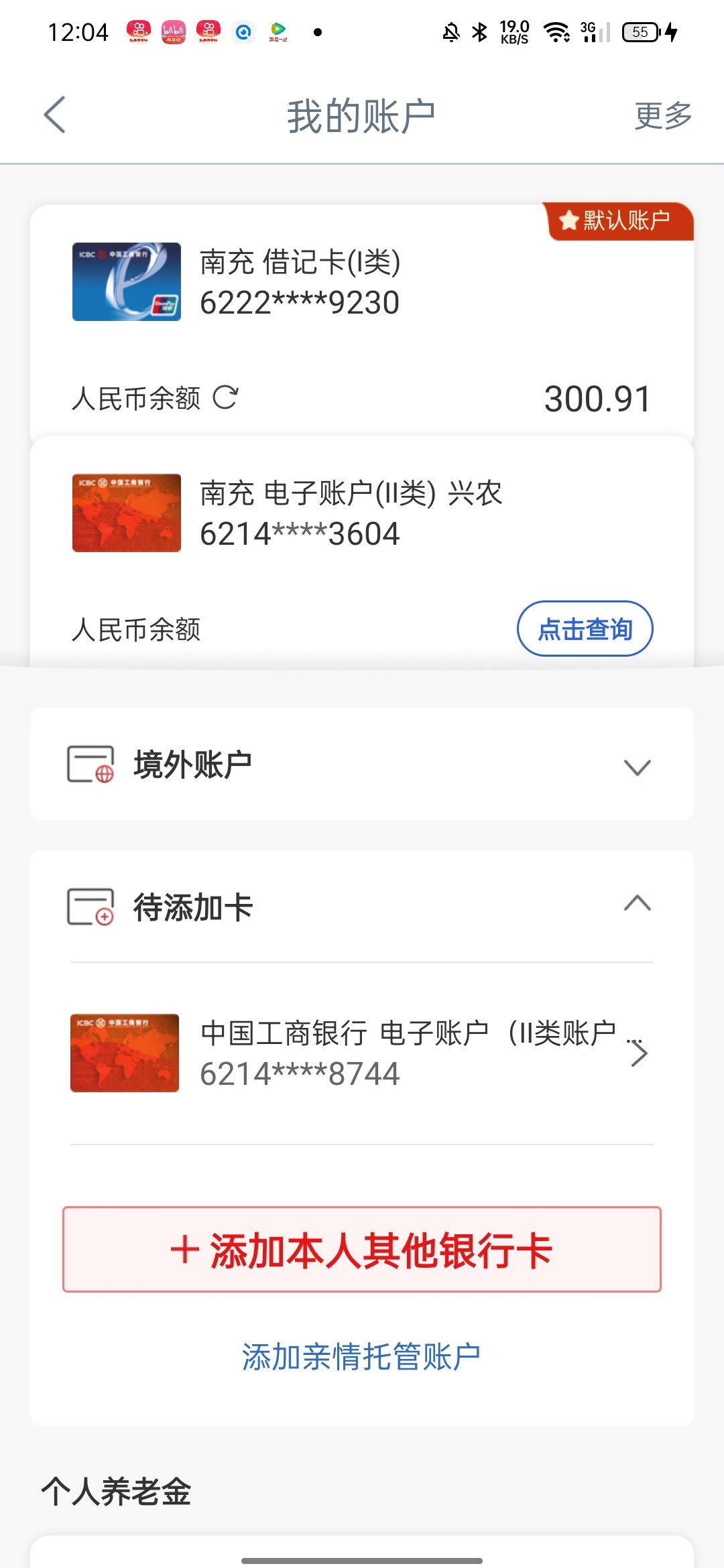
Task: Open the 更多 menu
Action: pyautogui.click(x=662, y=116)
